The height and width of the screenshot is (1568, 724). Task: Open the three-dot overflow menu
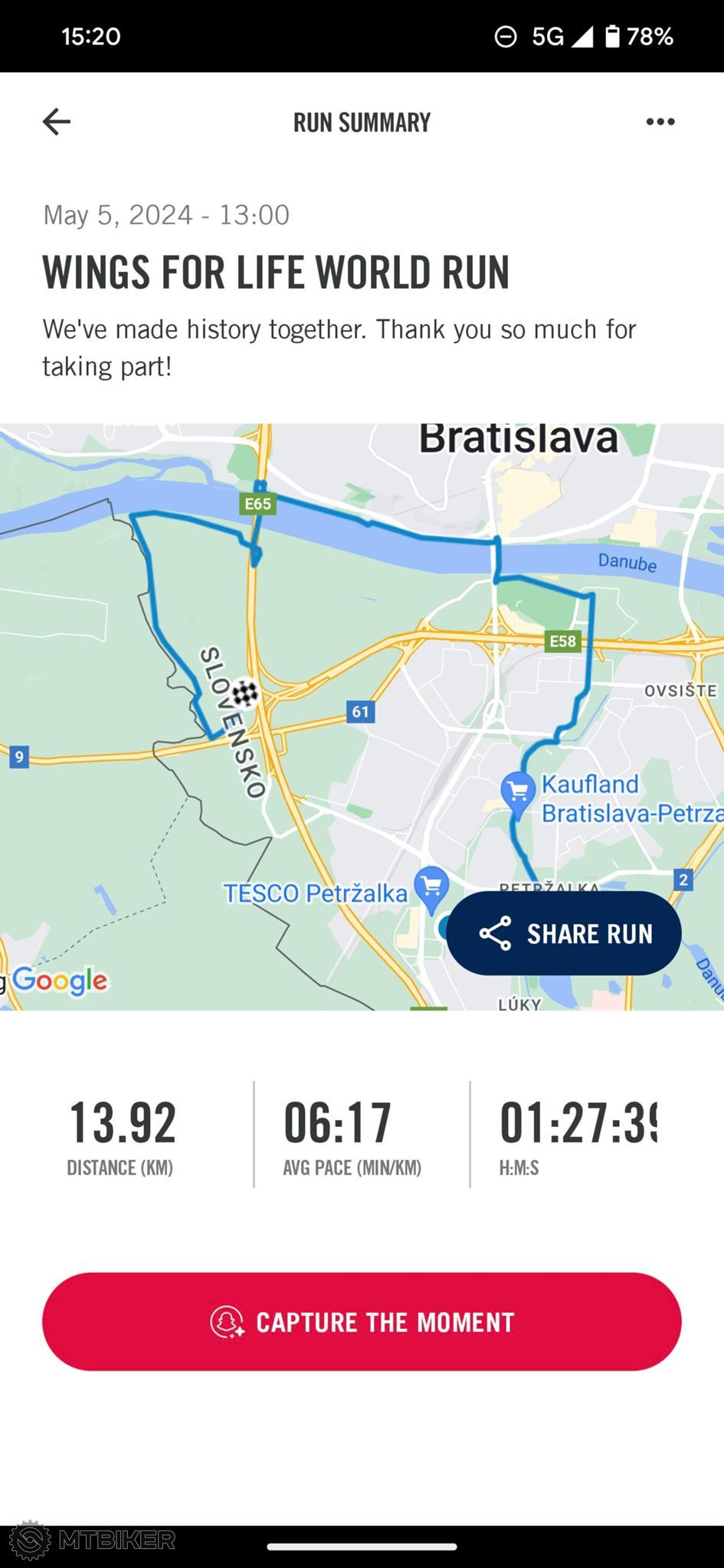pos(660,122)
